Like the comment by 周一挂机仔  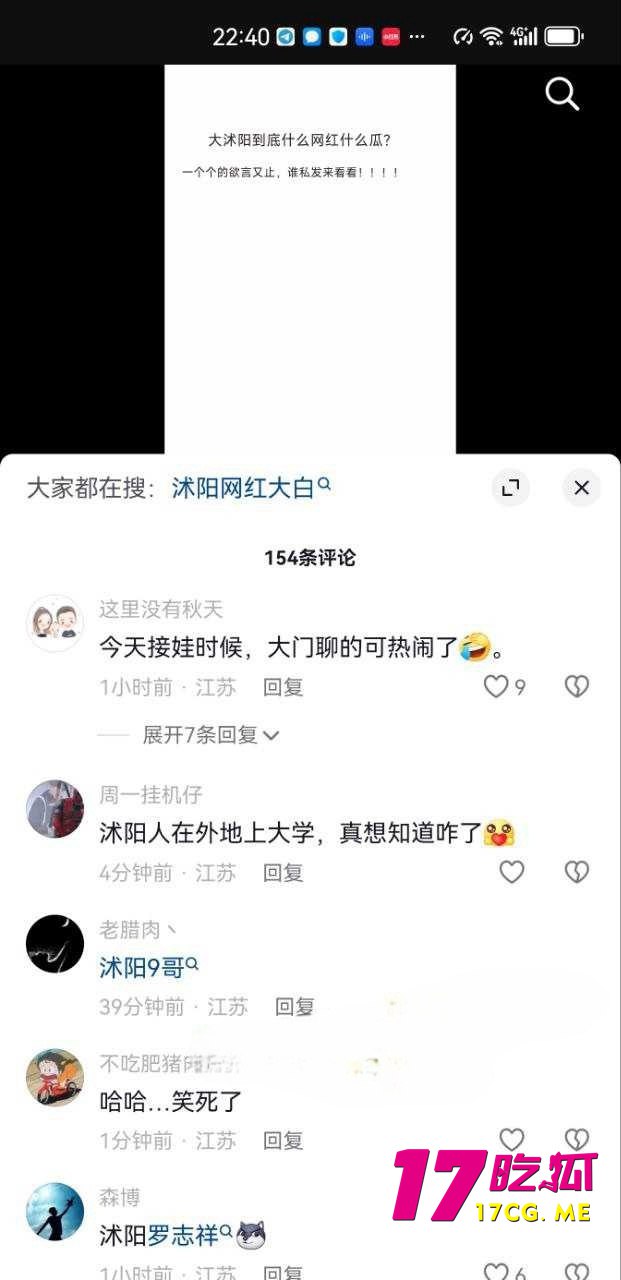point(511,873)
